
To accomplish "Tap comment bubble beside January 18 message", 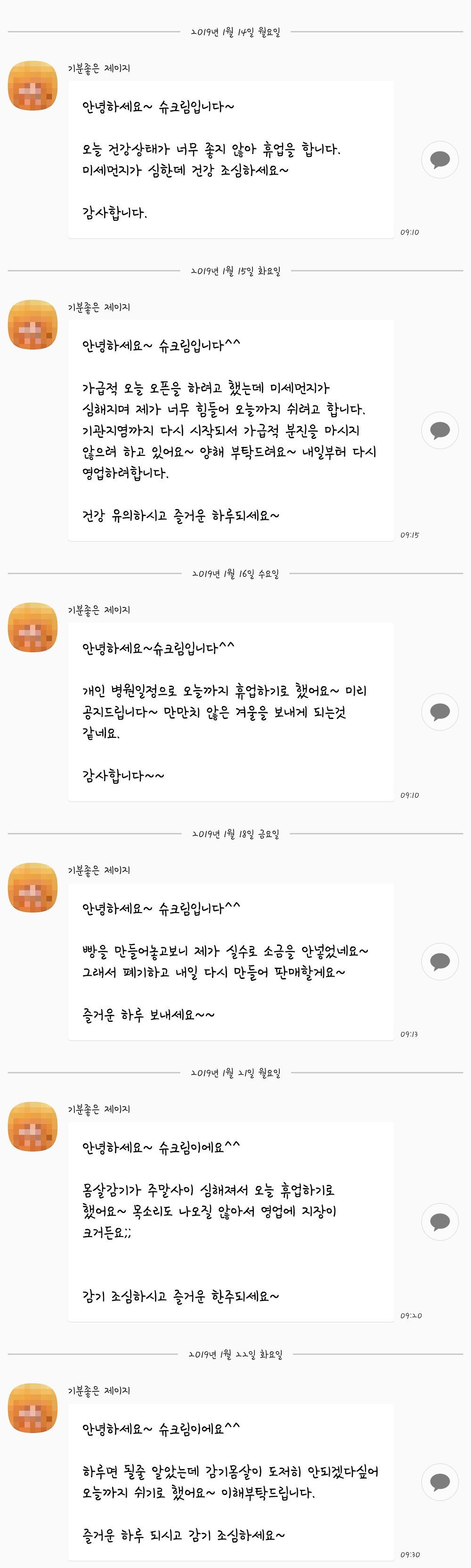I will pyautogui.click(x=439, y=961).
